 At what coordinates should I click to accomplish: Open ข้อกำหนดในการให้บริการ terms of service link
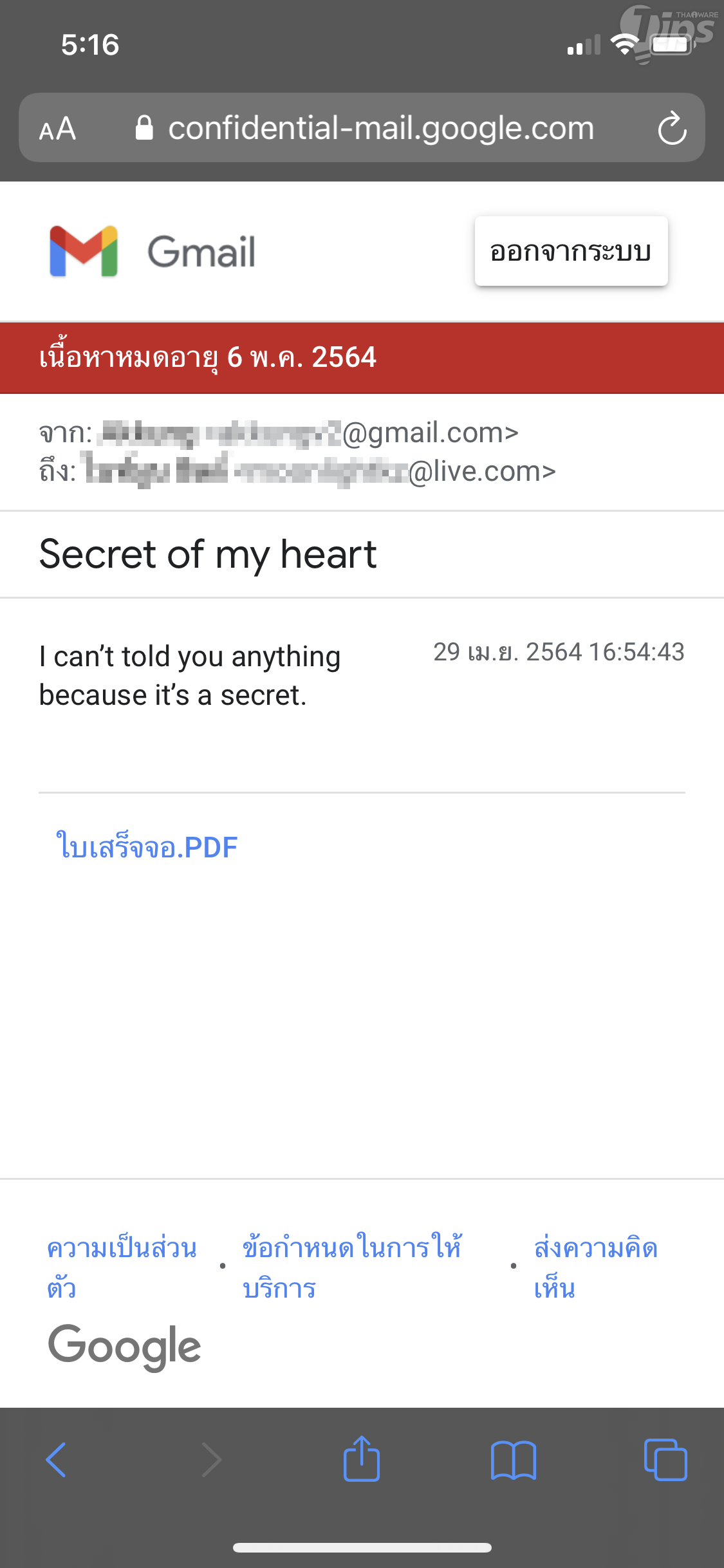[x=351, y=1267]
